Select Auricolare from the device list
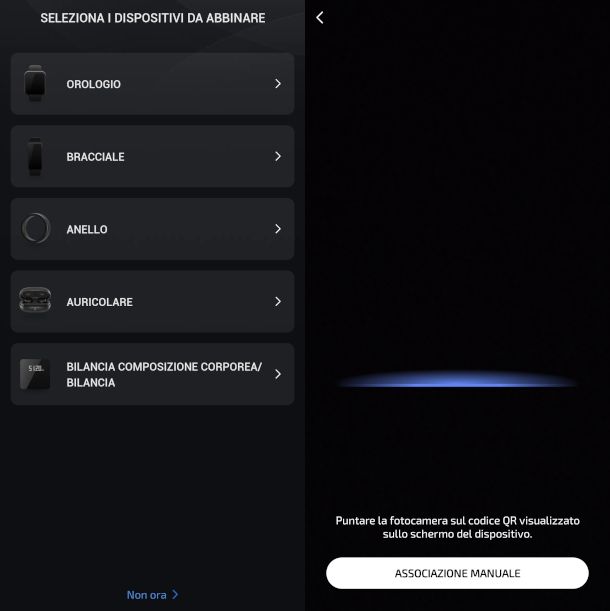 [x=152, y=302]
